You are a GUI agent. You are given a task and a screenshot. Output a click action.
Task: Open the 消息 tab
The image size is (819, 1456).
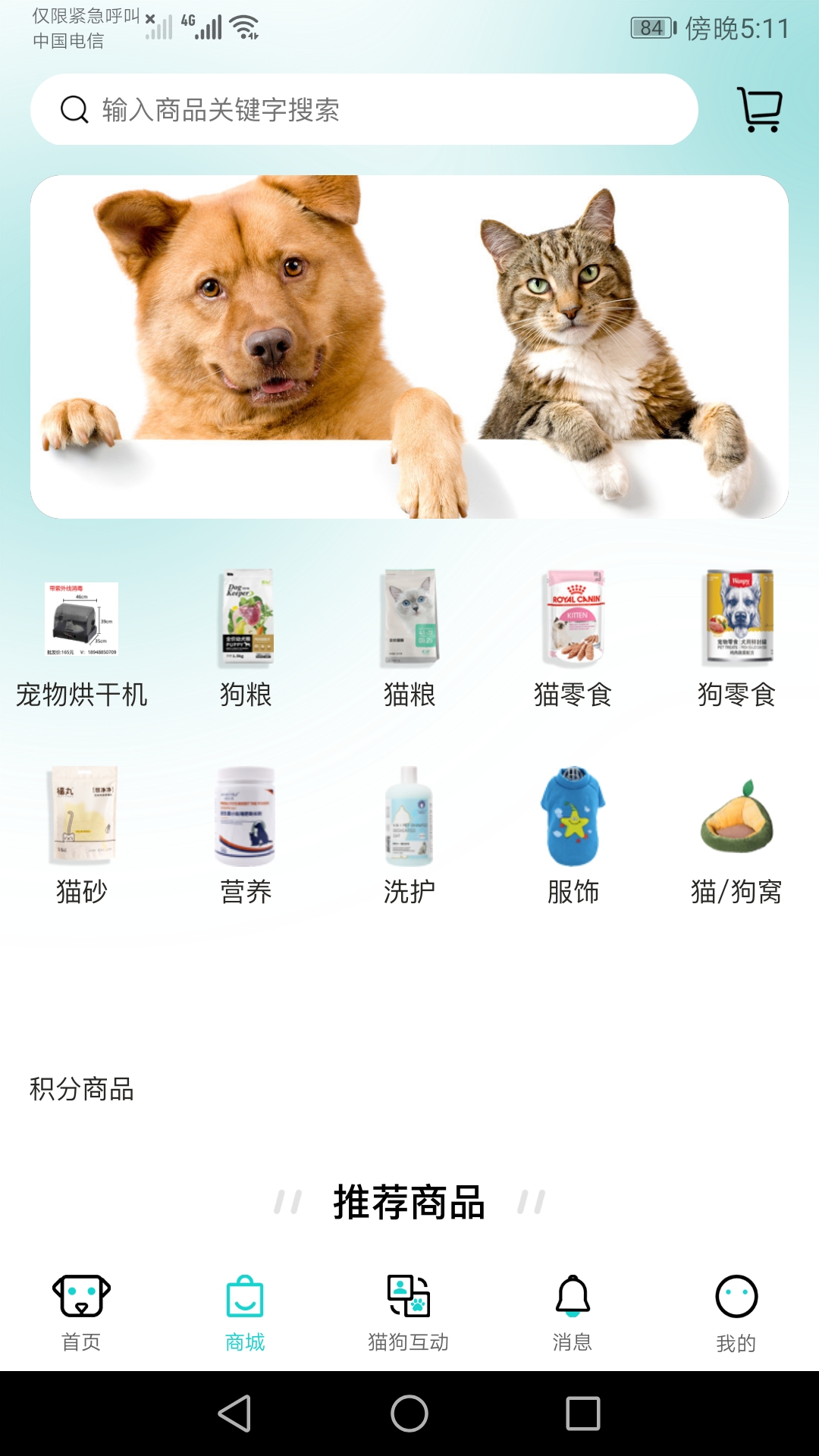tap(573, 1313)
